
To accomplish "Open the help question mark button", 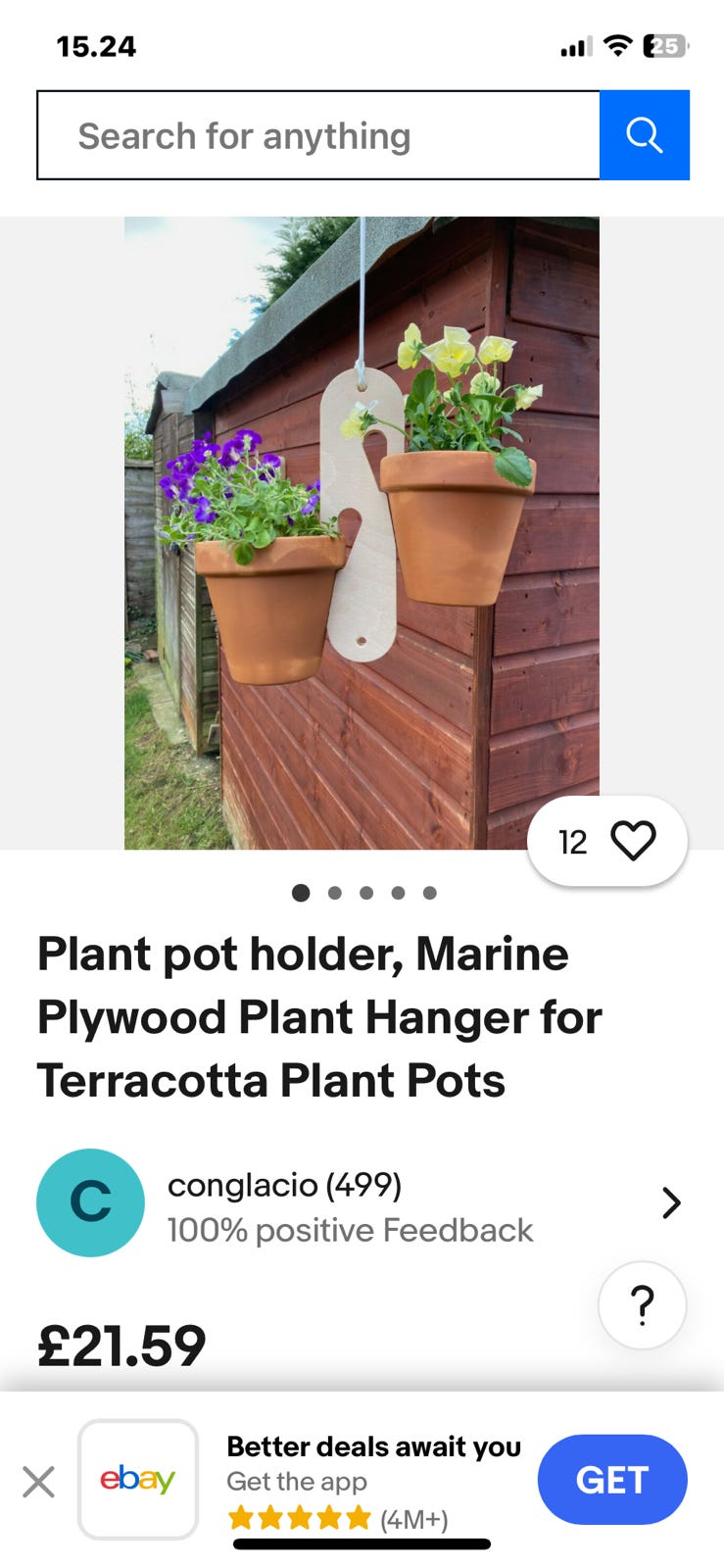I will pos(642,1305).
